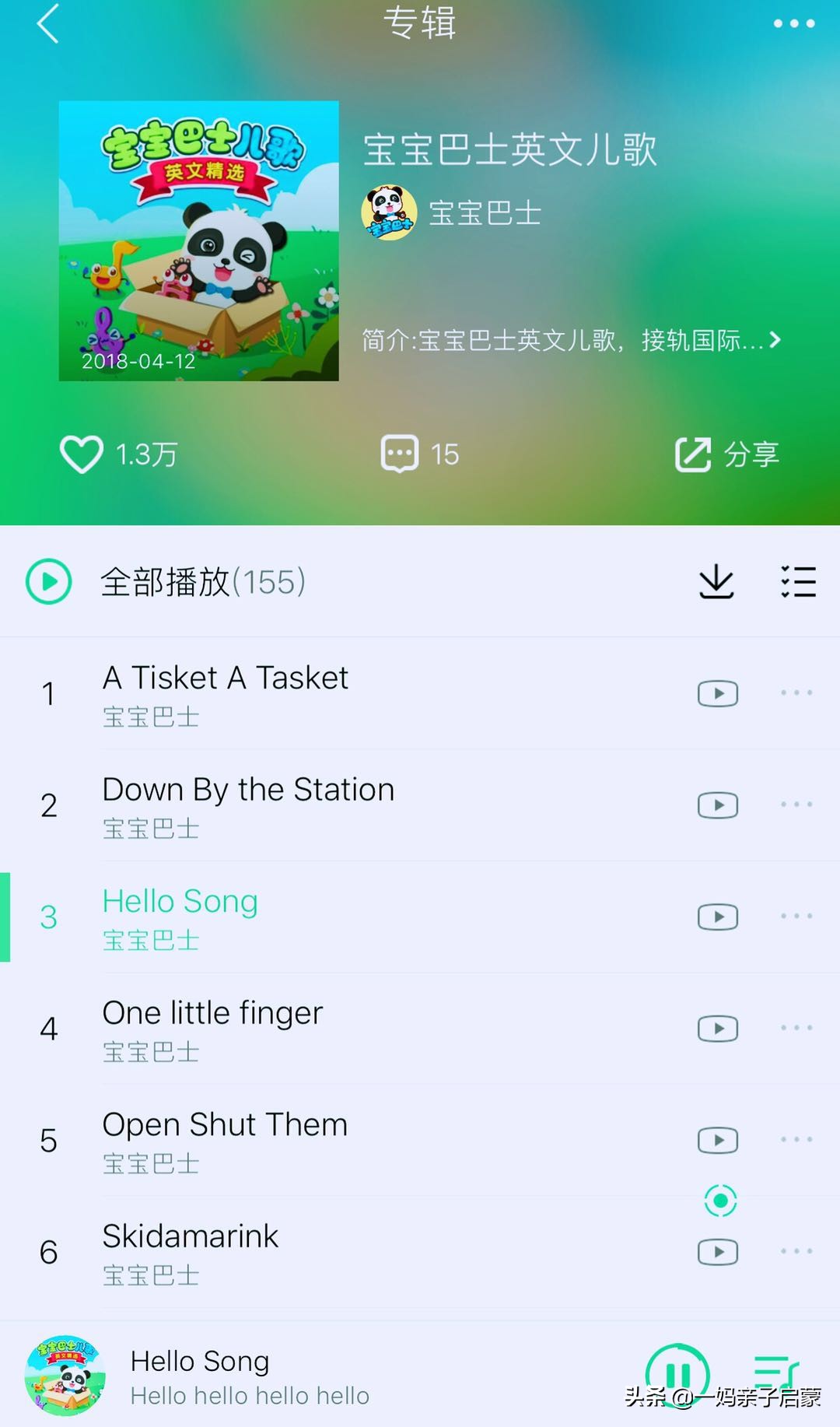The image size is (840, 1427).
Task: Open more options for Down By the Station
Action: (795, 805)
